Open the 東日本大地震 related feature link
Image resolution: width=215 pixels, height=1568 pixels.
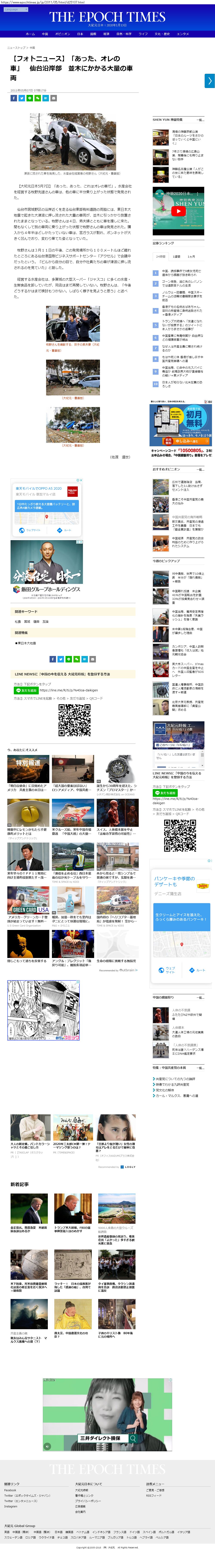[26, 643]
